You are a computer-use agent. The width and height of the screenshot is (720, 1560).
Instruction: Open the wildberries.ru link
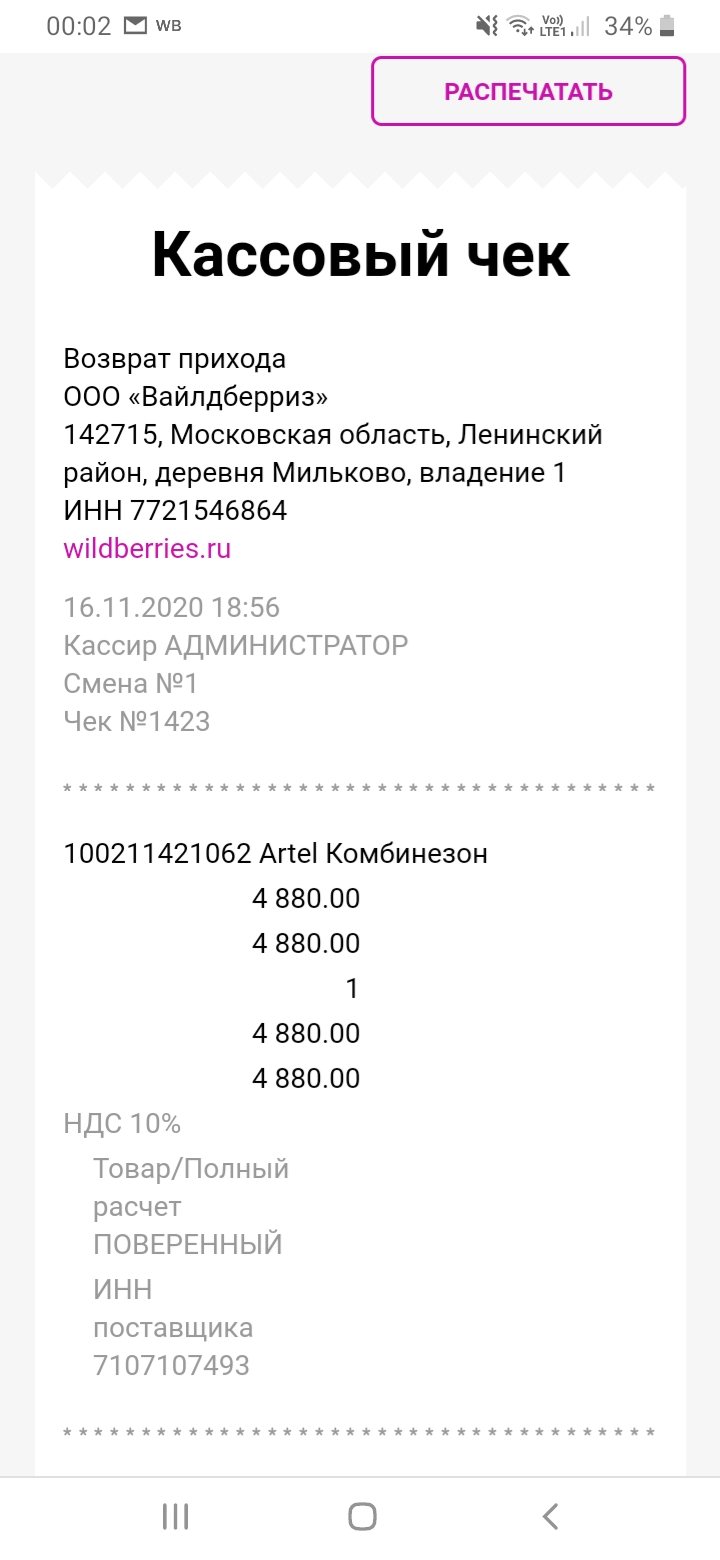point(147,549)
